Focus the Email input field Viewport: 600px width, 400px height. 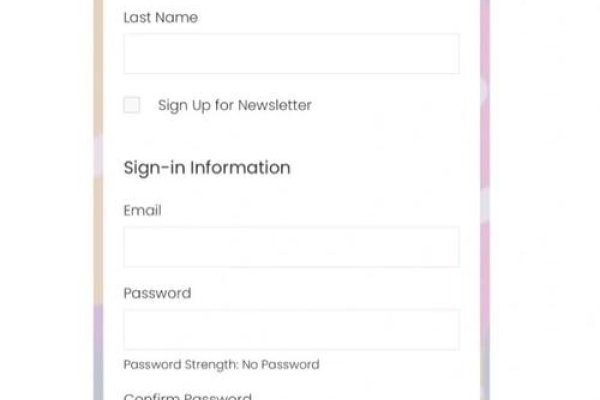pyautogui.click(x=291, y=247)
